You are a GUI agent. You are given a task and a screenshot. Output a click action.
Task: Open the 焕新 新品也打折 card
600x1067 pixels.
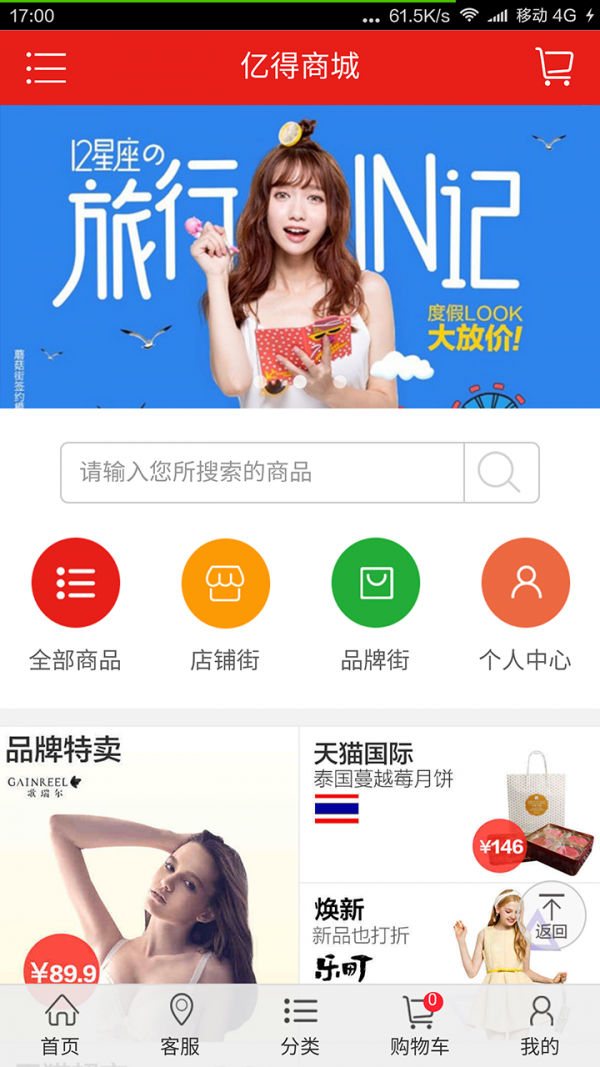pyautogui.click(x=400, y=932)
